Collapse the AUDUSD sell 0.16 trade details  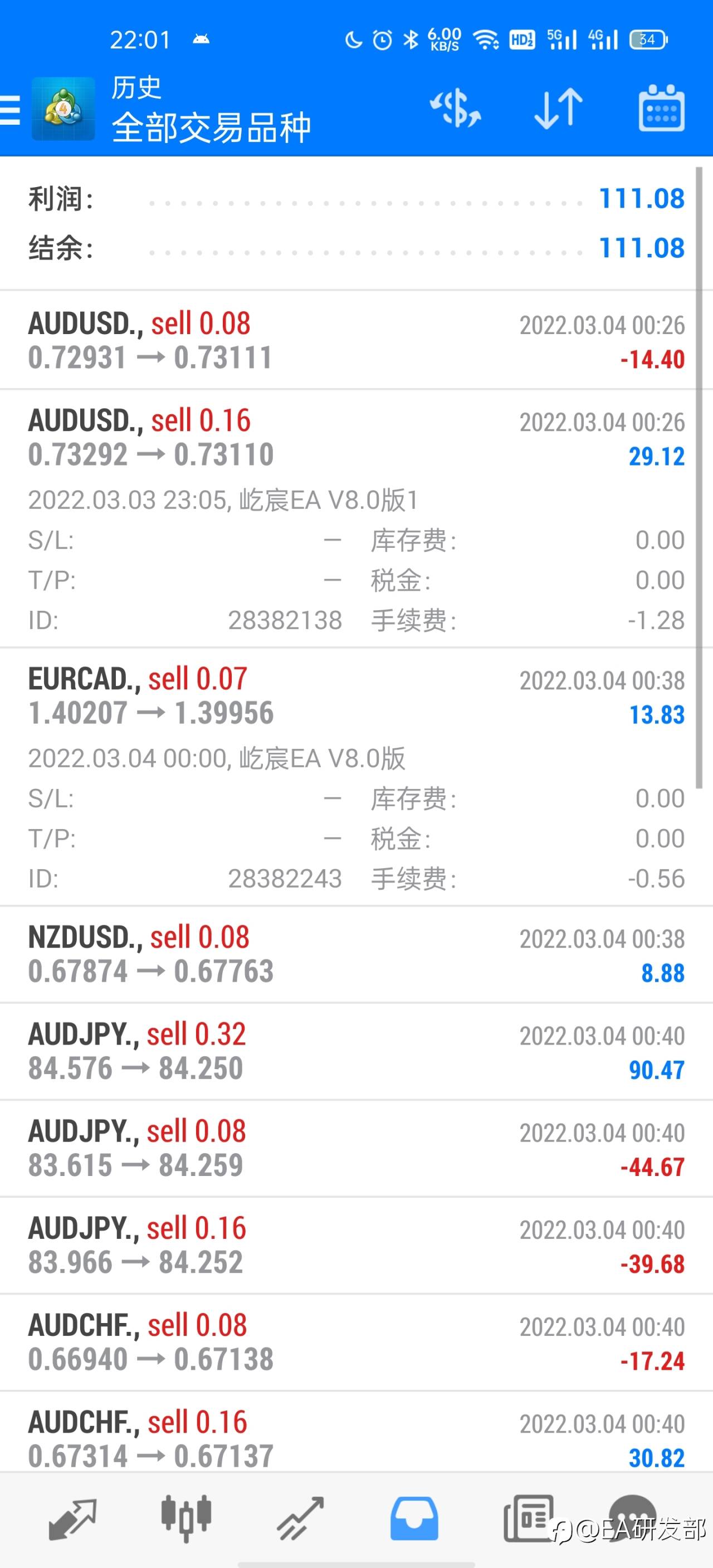(x=356, y=518)
